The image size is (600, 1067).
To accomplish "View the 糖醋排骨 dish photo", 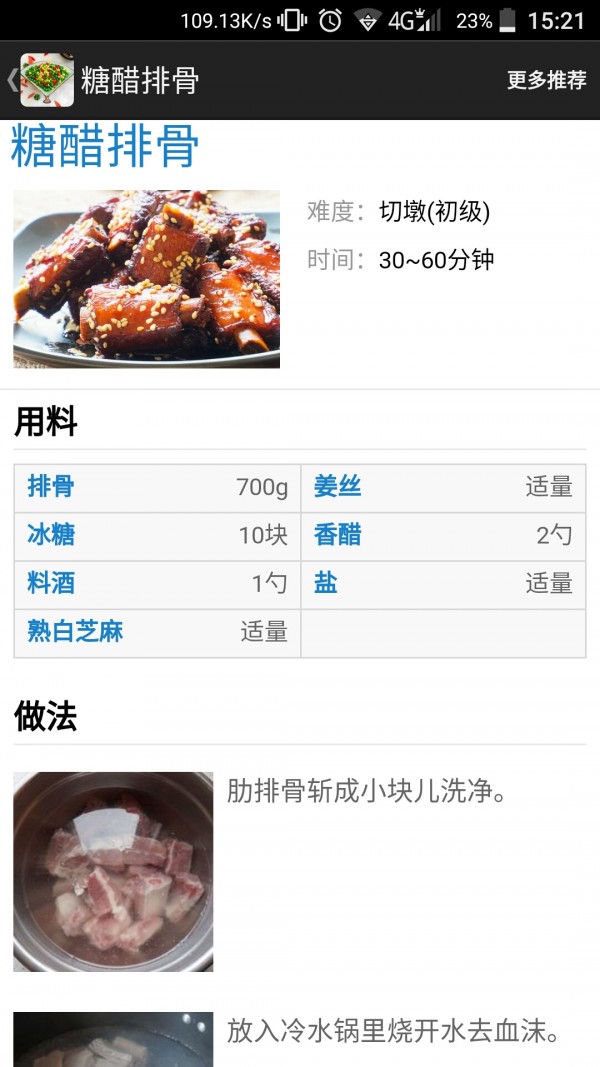I will pyautogui.click(x=146, y=279).
